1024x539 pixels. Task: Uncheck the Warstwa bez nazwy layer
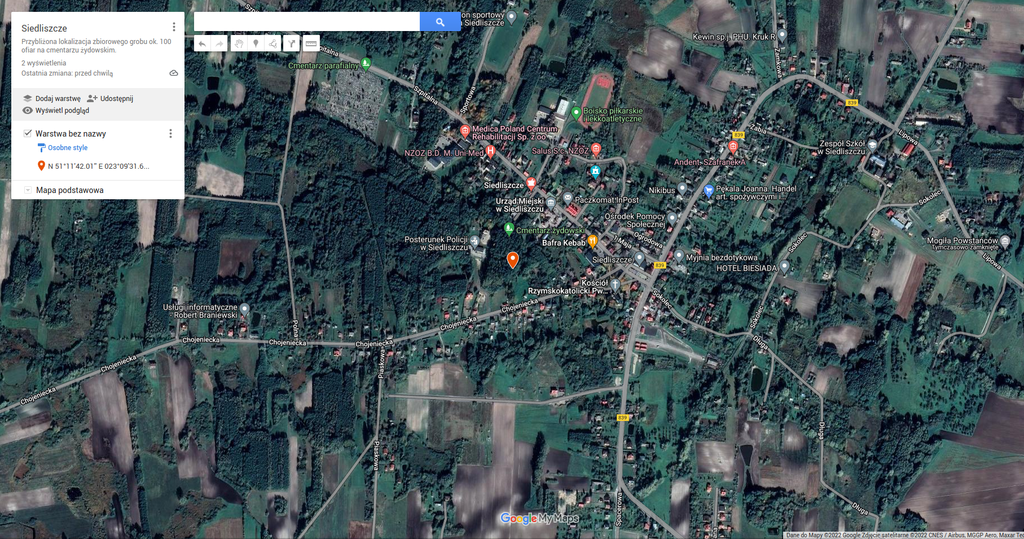[27, 133]
